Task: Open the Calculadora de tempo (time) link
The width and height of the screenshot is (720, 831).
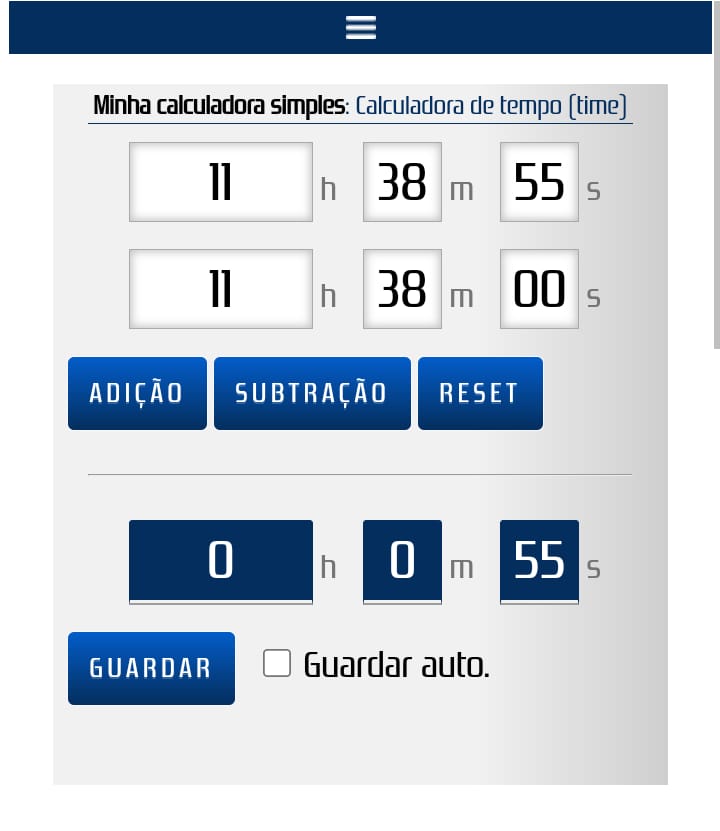Action: click(x=491, y=106)
